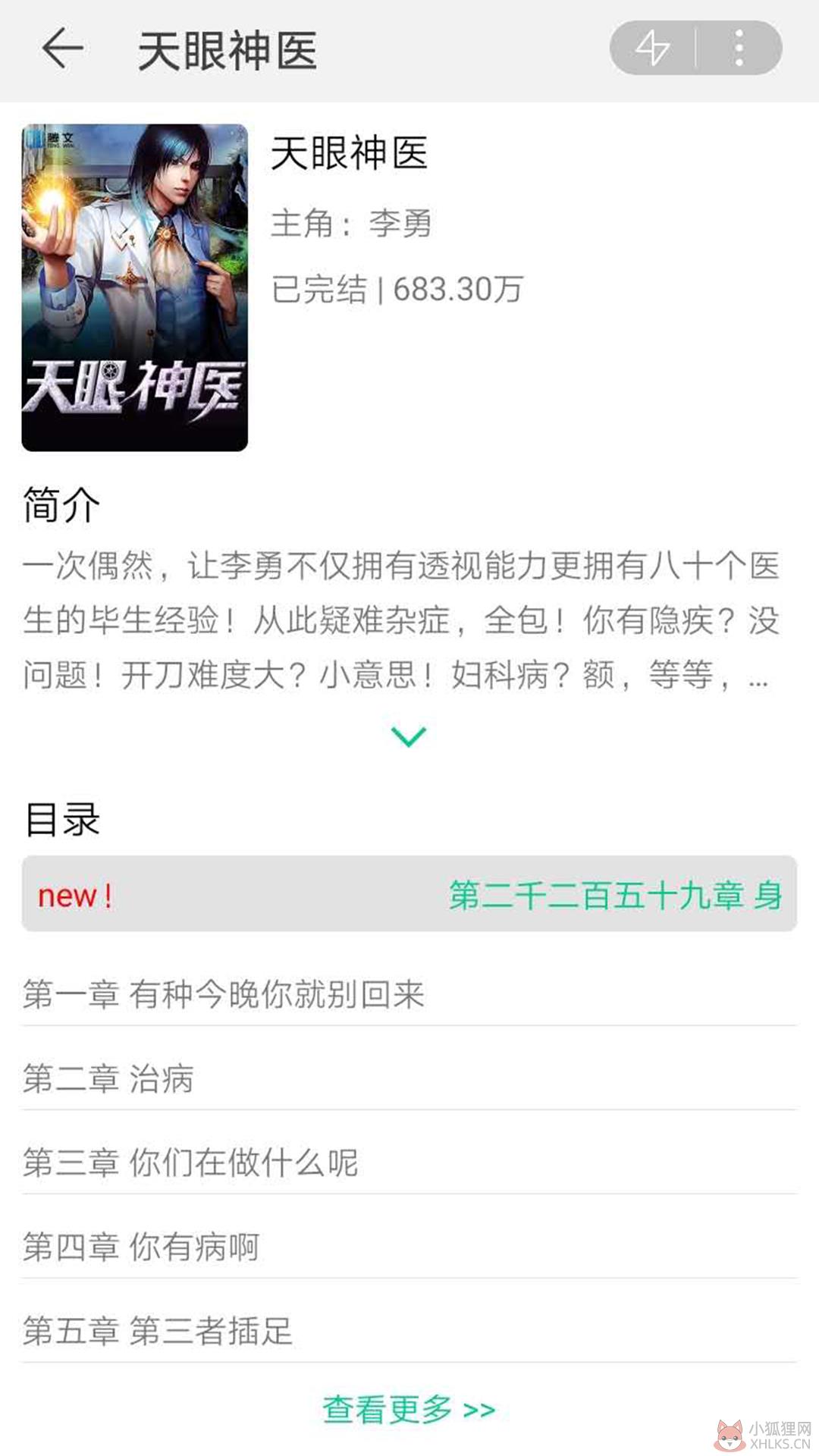The width and height of the screenshot is (819, 1456).
Task: Open the 天眼神医 book cover
Action: [x=135, y=287]
